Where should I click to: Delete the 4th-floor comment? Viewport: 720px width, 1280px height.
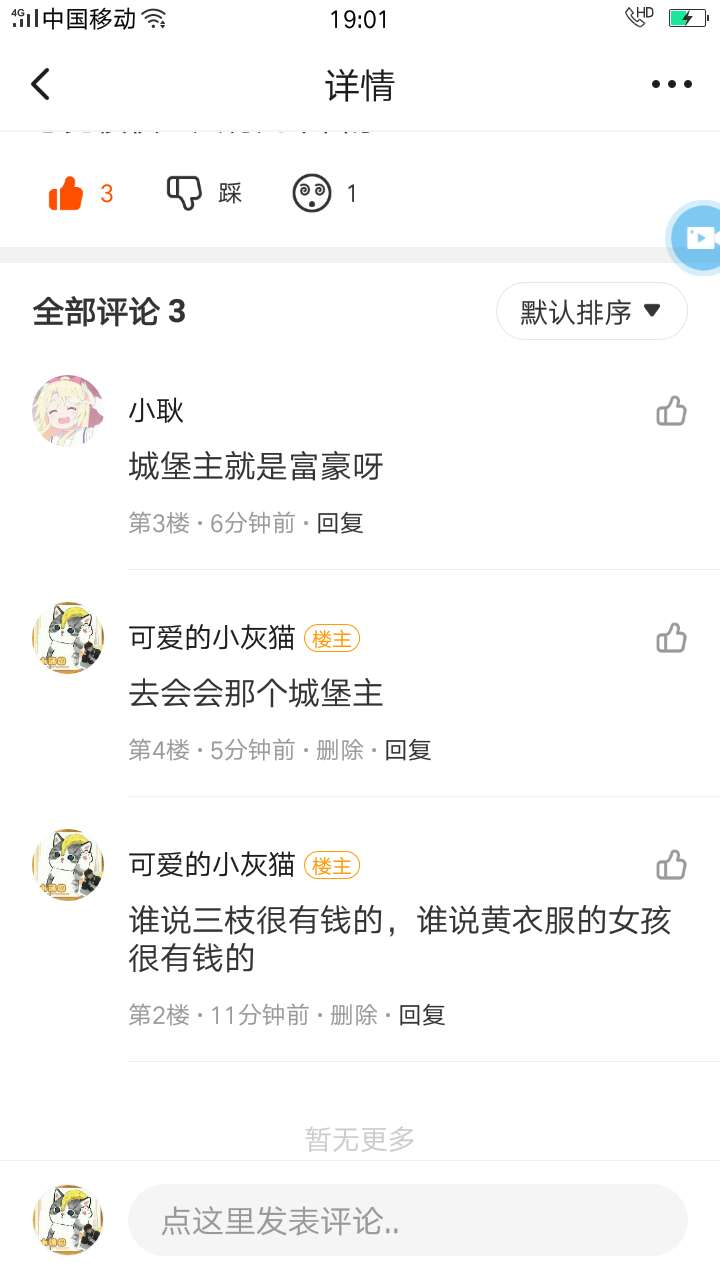340,750
